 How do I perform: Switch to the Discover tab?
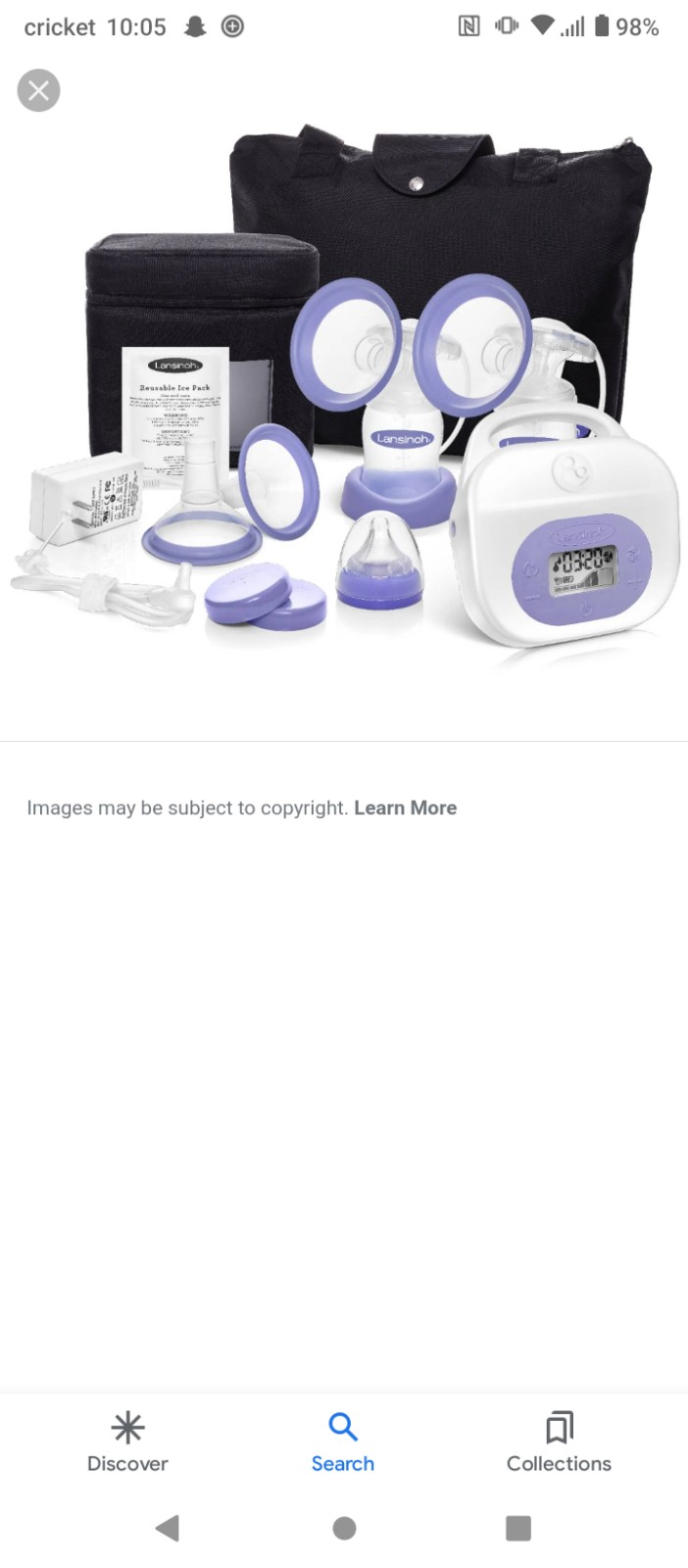click(x=127, y=1443)
